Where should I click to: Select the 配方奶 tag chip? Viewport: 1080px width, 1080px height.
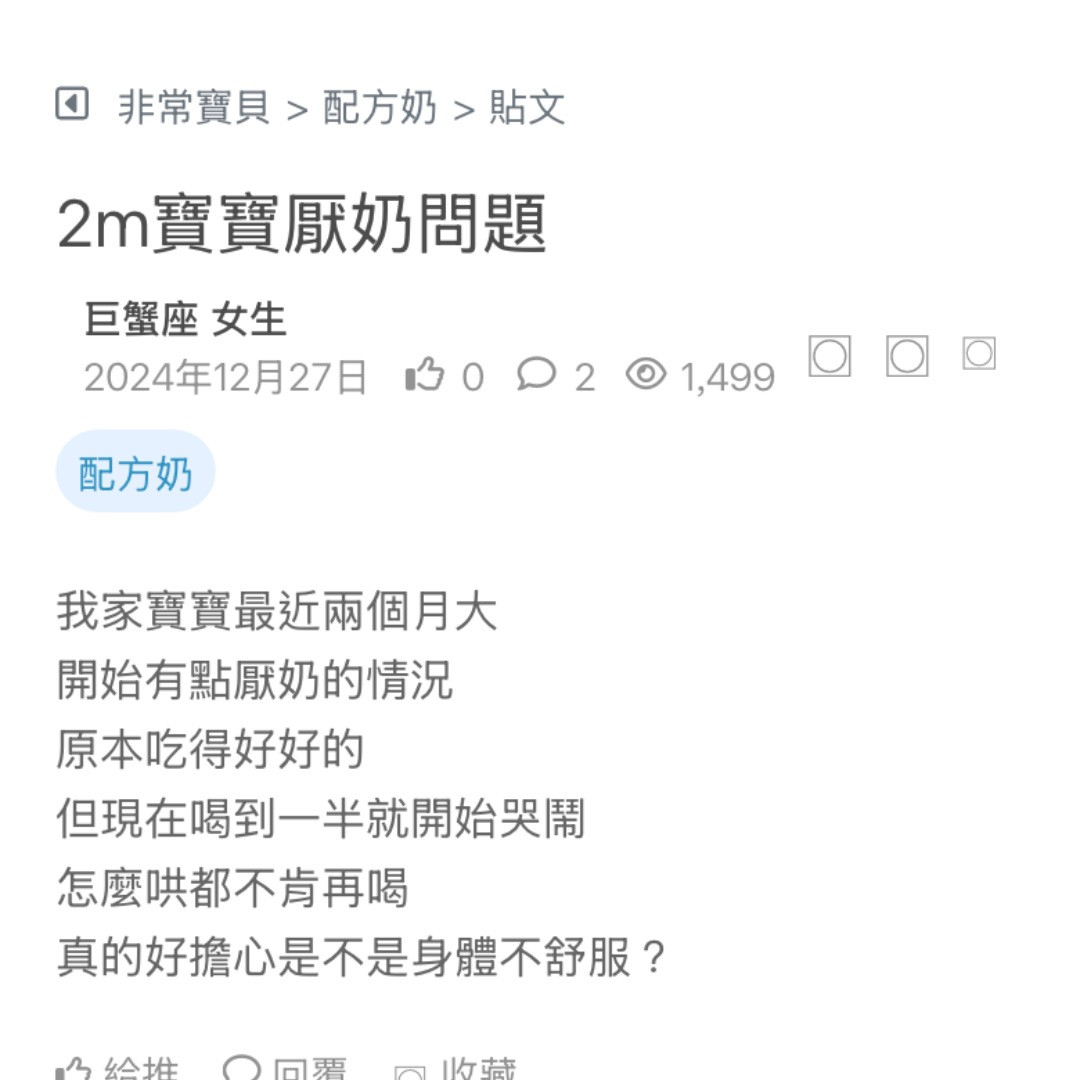[x=135, y=472]
